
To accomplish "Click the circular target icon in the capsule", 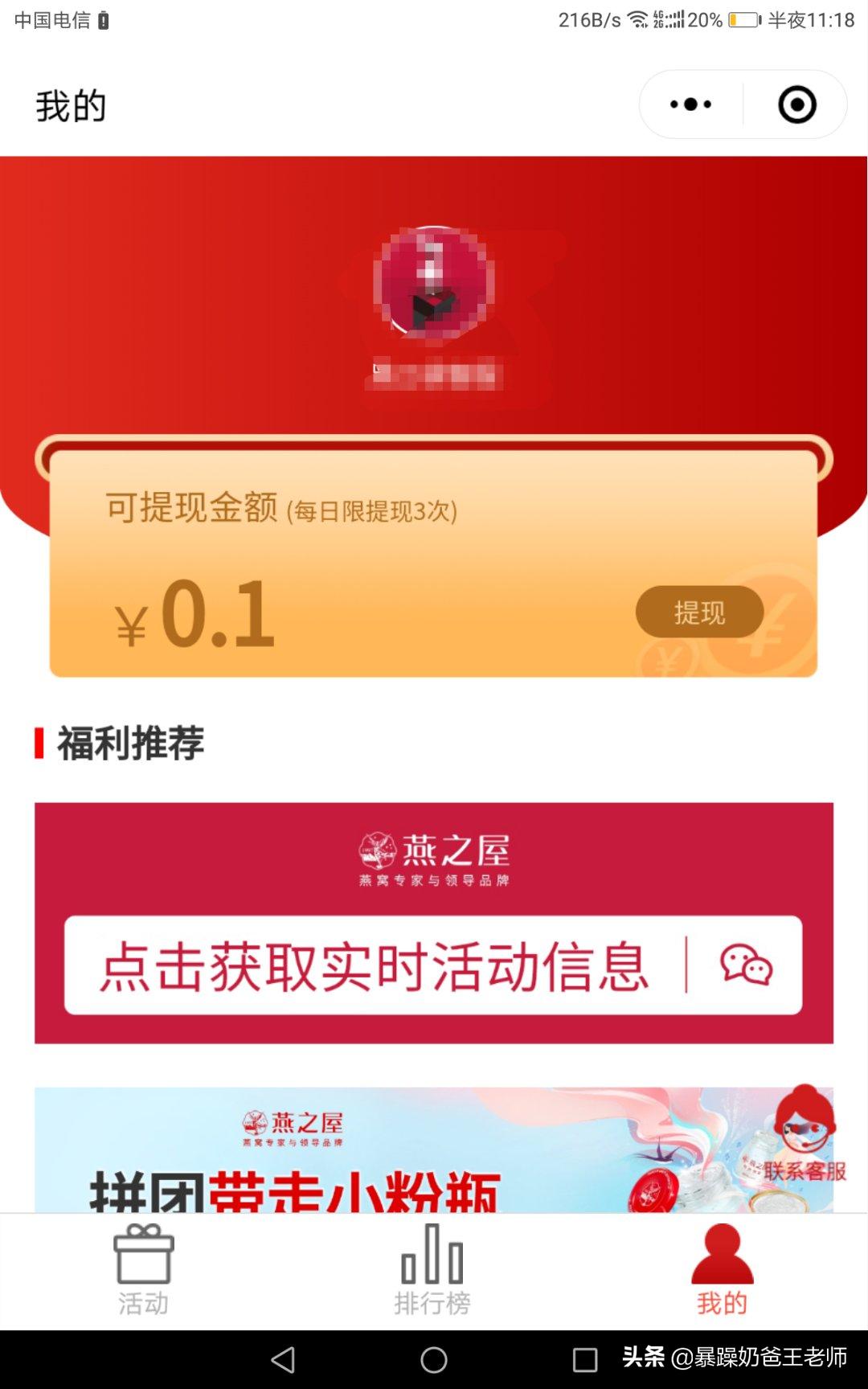I will 794,104.
